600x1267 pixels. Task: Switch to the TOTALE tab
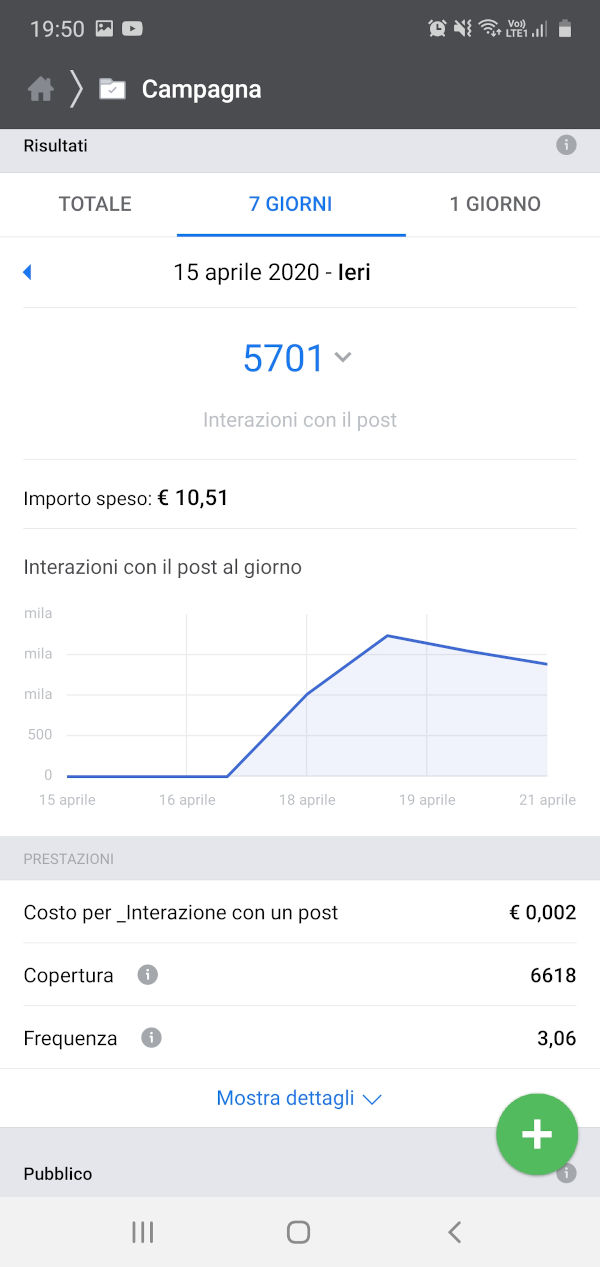point(95,204)
